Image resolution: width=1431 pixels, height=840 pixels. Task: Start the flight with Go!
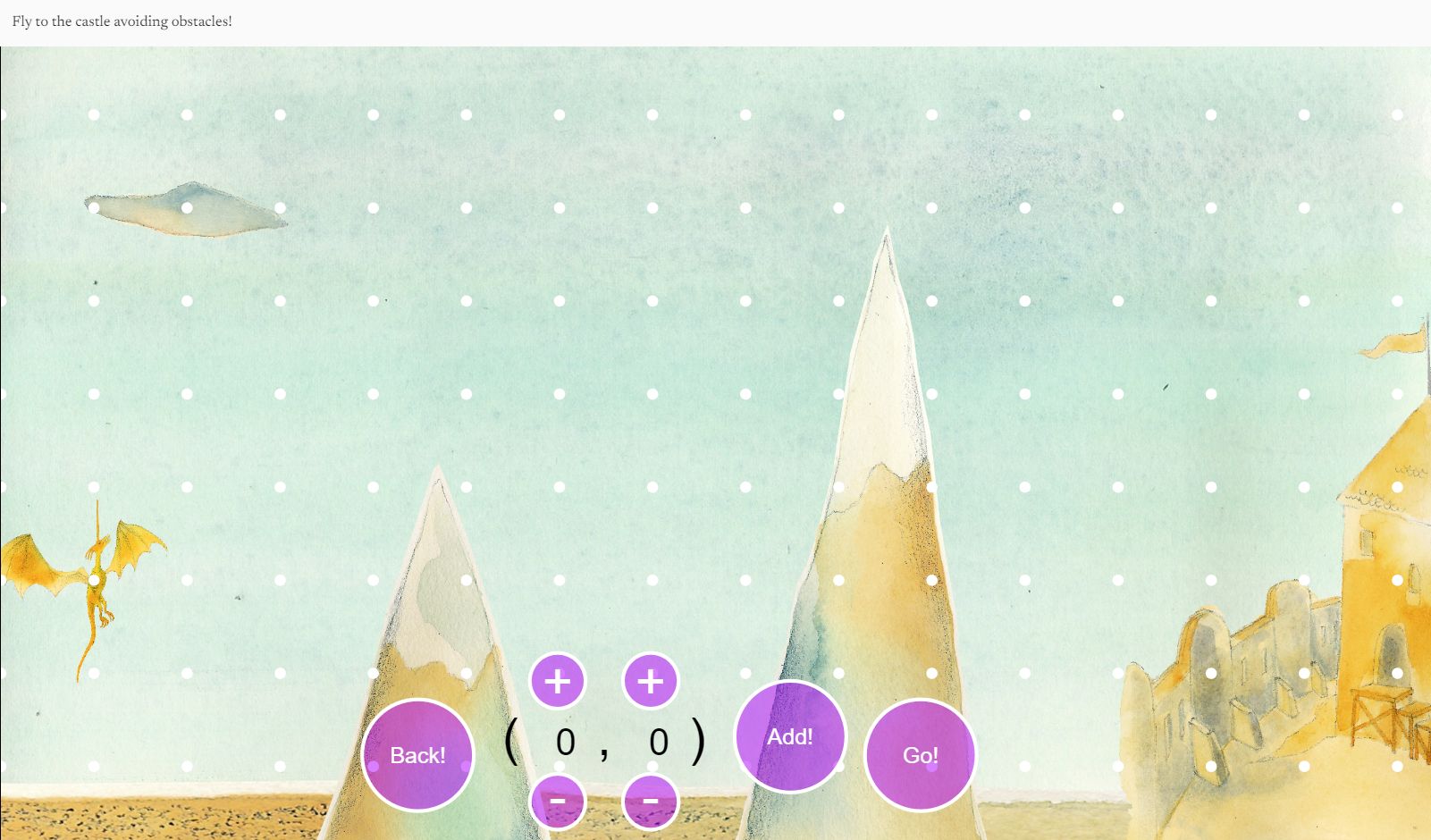(920, 755)
